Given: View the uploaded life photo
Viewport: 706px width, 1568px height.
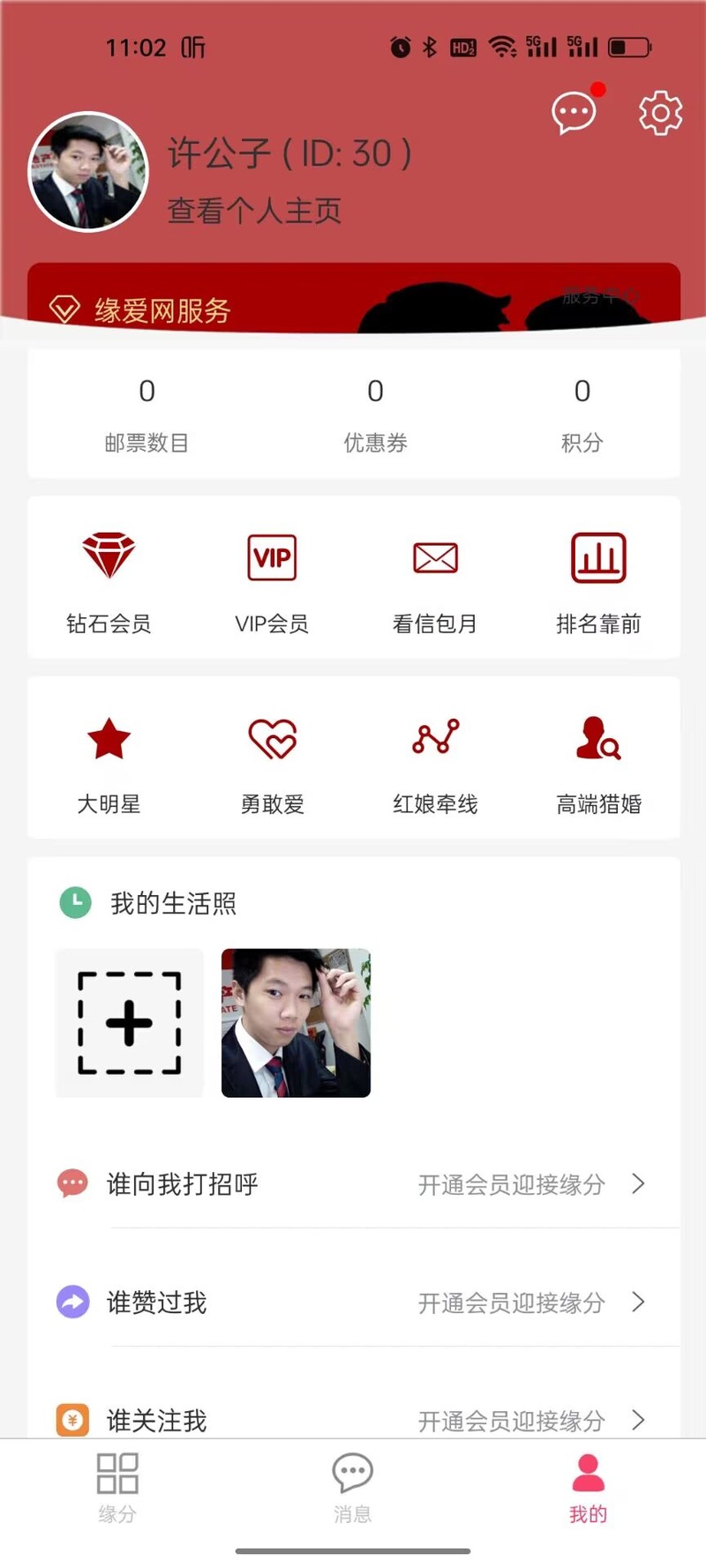Looking at the screenshot, I should pyautogui.click(x=296, y=1023).
